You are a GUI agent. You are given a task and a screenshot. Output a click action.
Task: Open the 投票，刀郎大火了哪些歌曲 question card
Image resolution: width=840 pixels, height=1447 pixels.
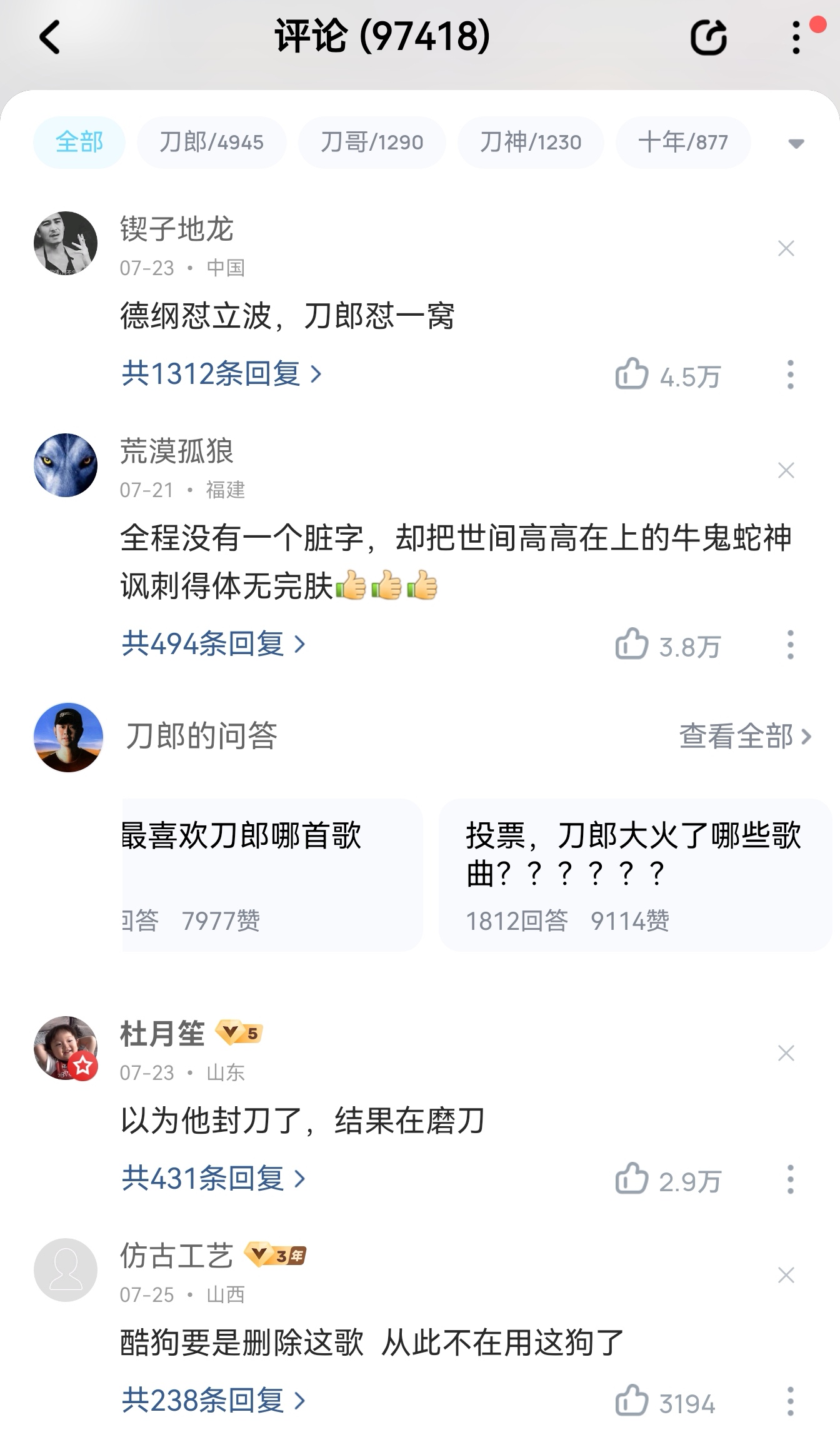pos(635,875)
